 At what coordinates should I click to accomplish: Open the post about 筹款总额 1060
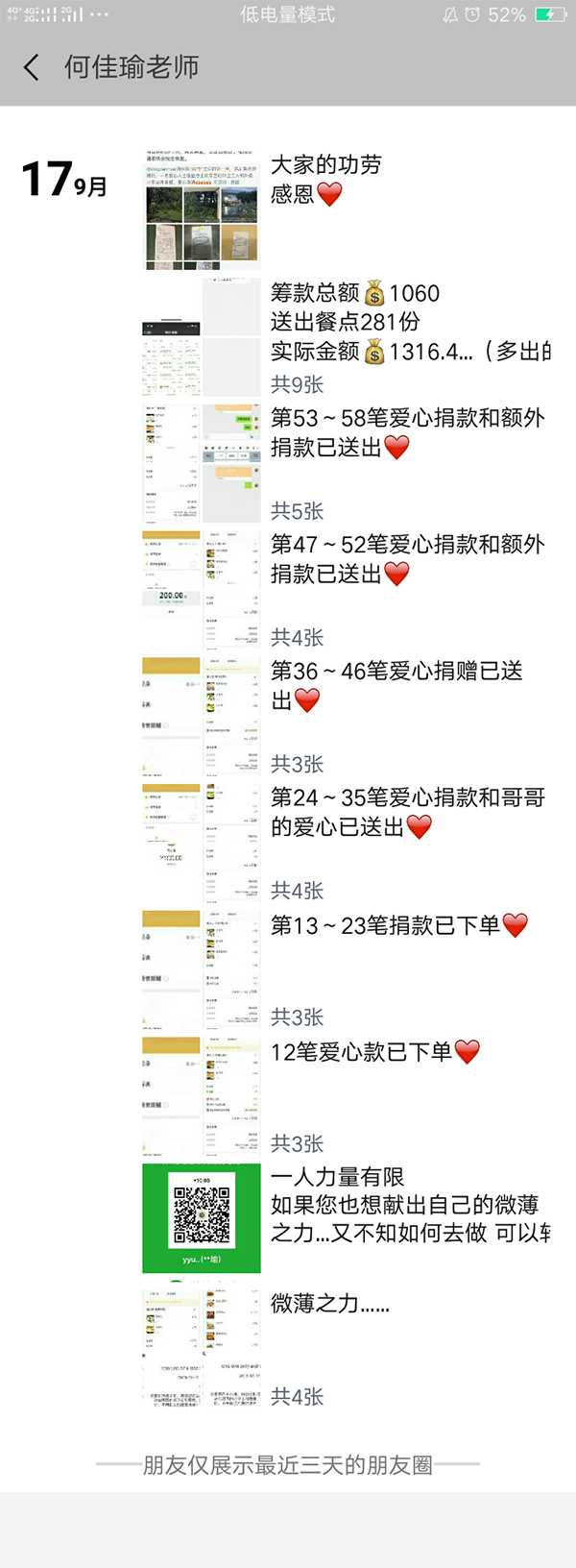point(403,322)
